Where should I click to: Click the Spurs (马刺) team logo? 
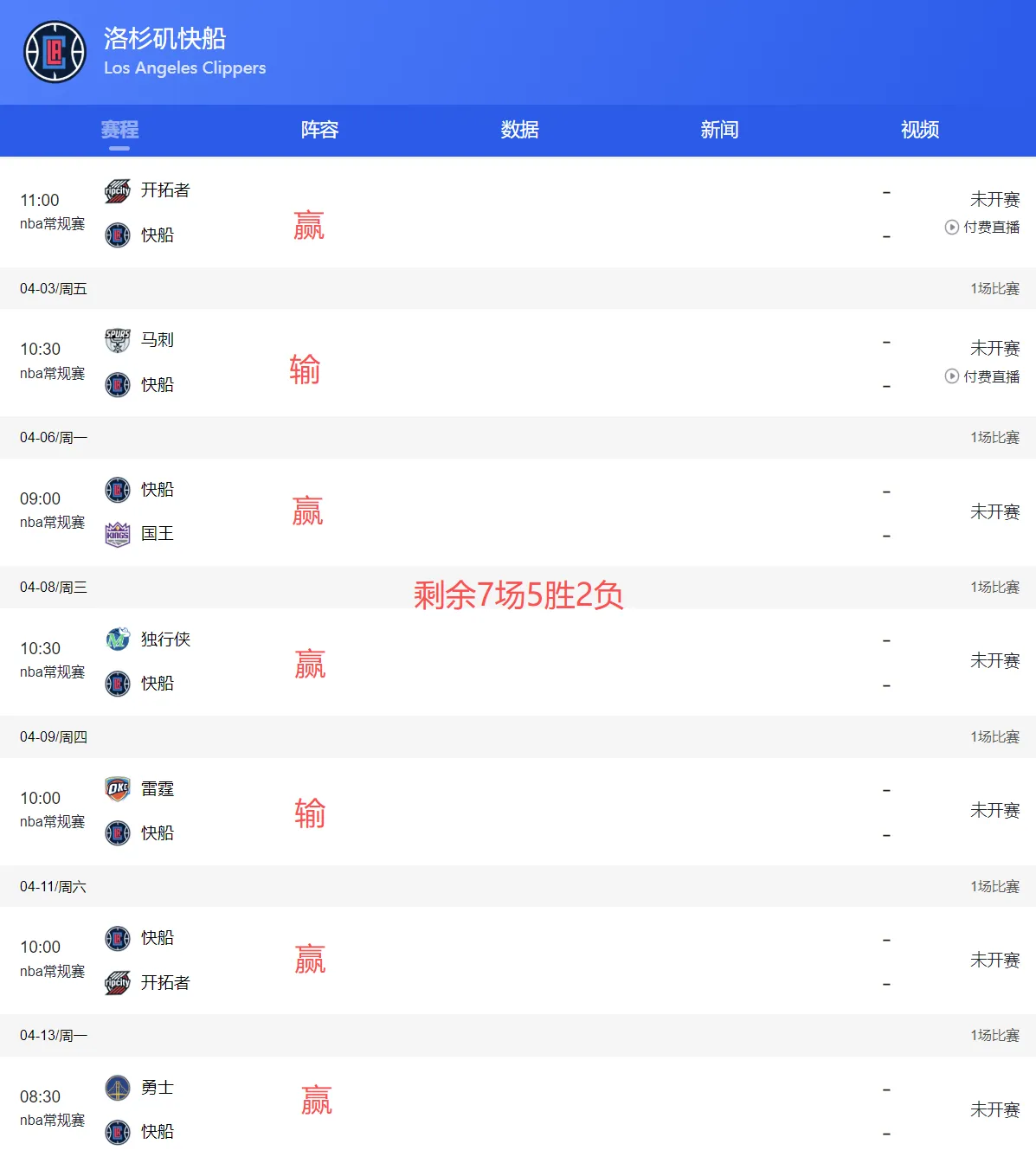[117, 340]
